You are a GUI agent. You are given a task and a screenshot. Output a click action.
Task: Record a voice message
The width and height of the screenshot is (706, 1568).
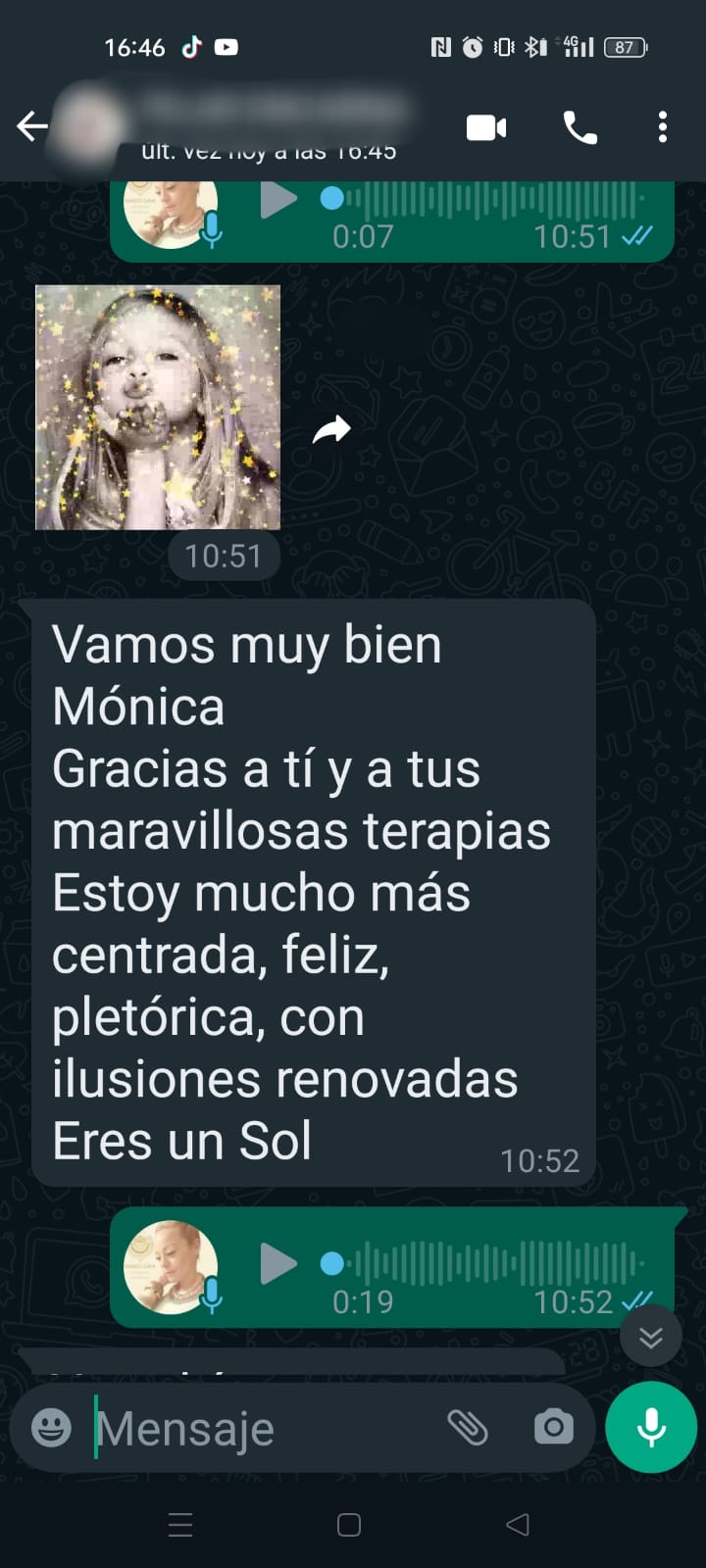[651, 1427]
